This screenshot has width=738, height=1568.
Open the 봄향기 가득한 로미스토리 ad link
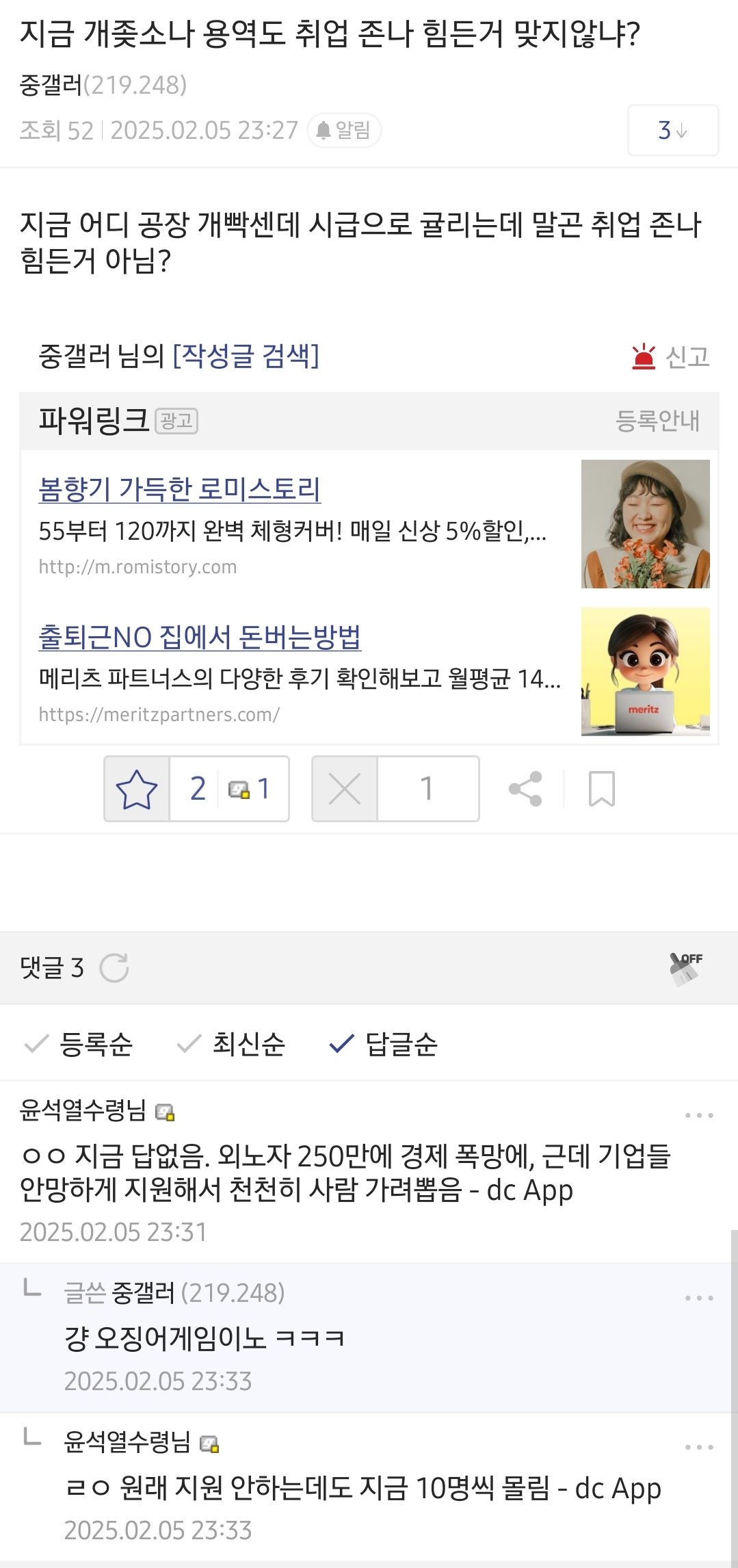tap(180, 489)
